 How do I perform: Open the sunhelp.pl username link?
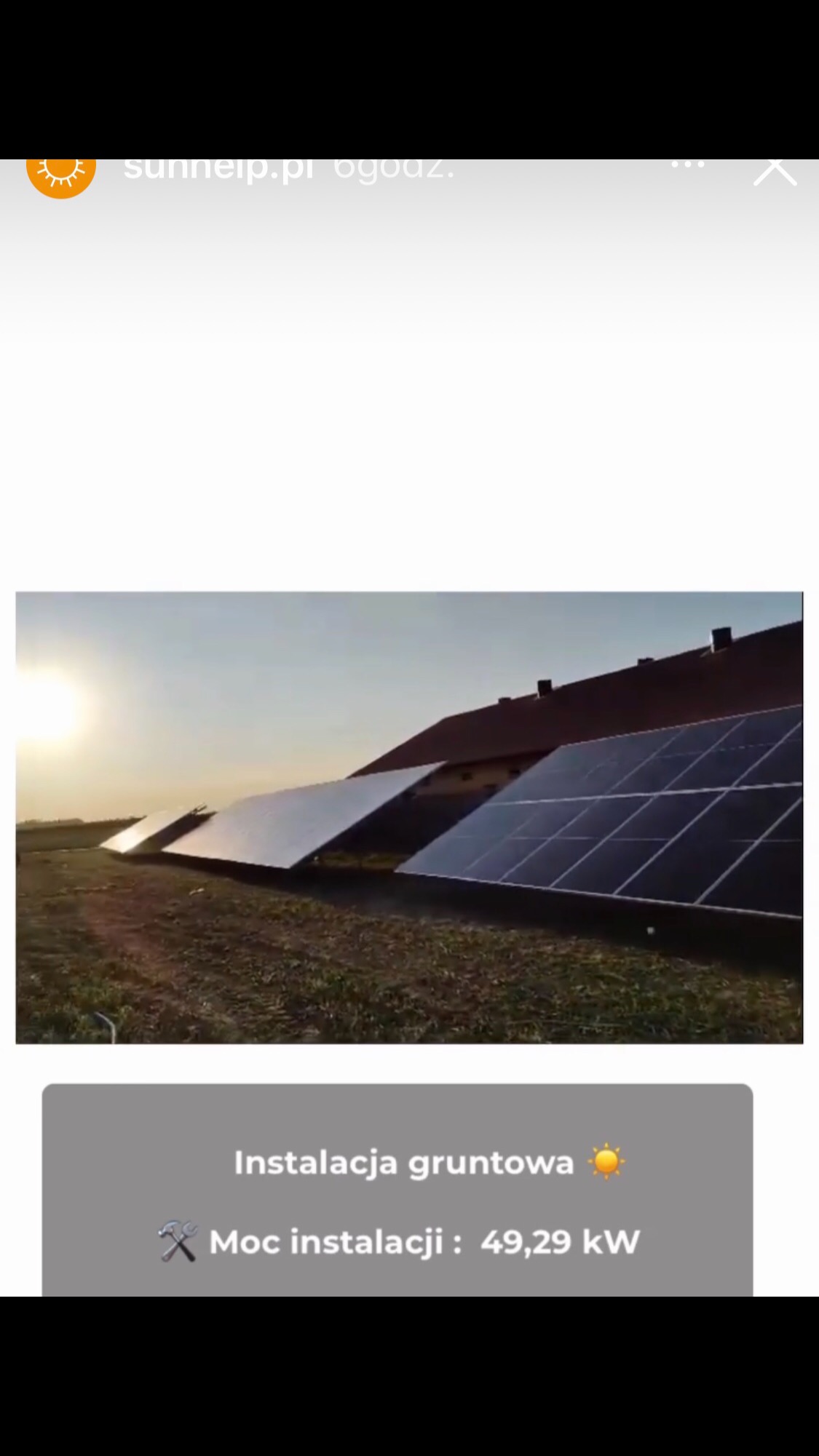click(x=218, y=169)
